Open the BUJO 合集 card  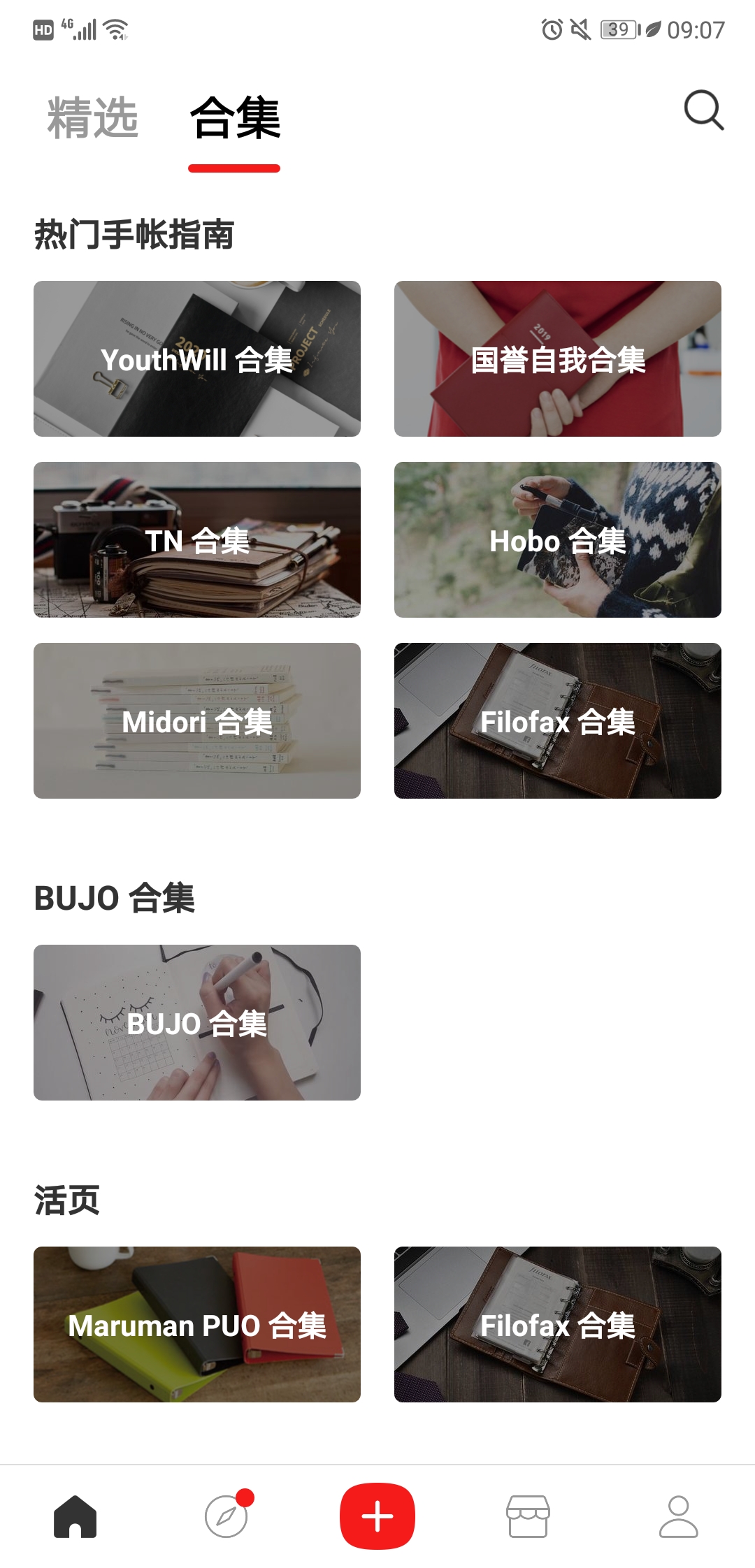click(x=197, y=1022)
